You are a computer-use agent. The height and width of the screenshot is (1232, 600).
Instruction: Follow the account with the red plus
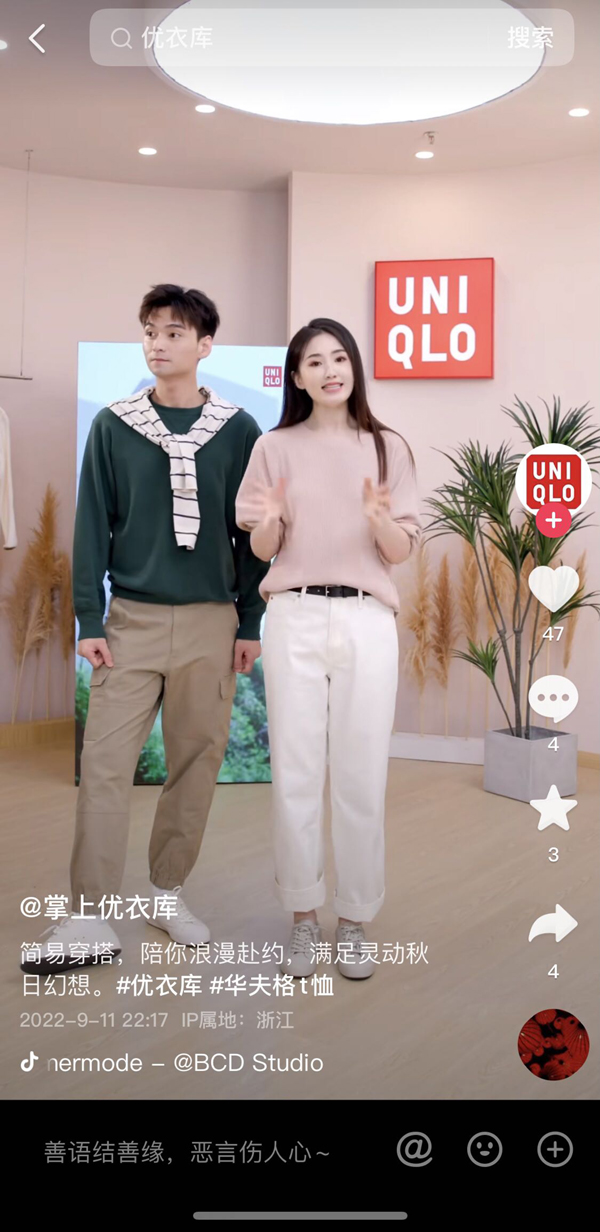pyautogui.click(x=553, y=520)
